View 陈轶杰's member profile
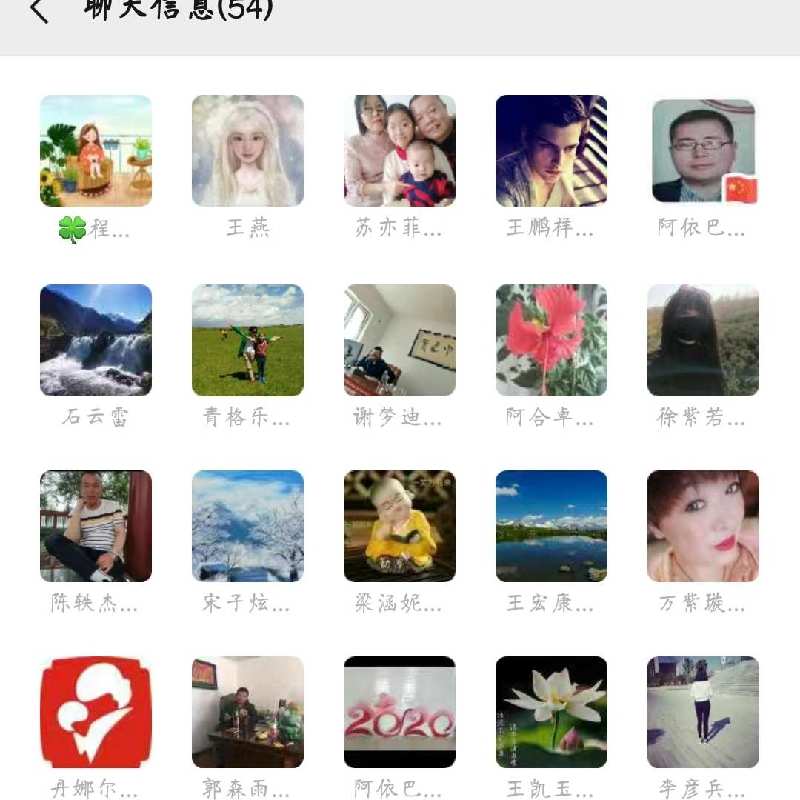 pyautogui.click(x=96, y=526)
